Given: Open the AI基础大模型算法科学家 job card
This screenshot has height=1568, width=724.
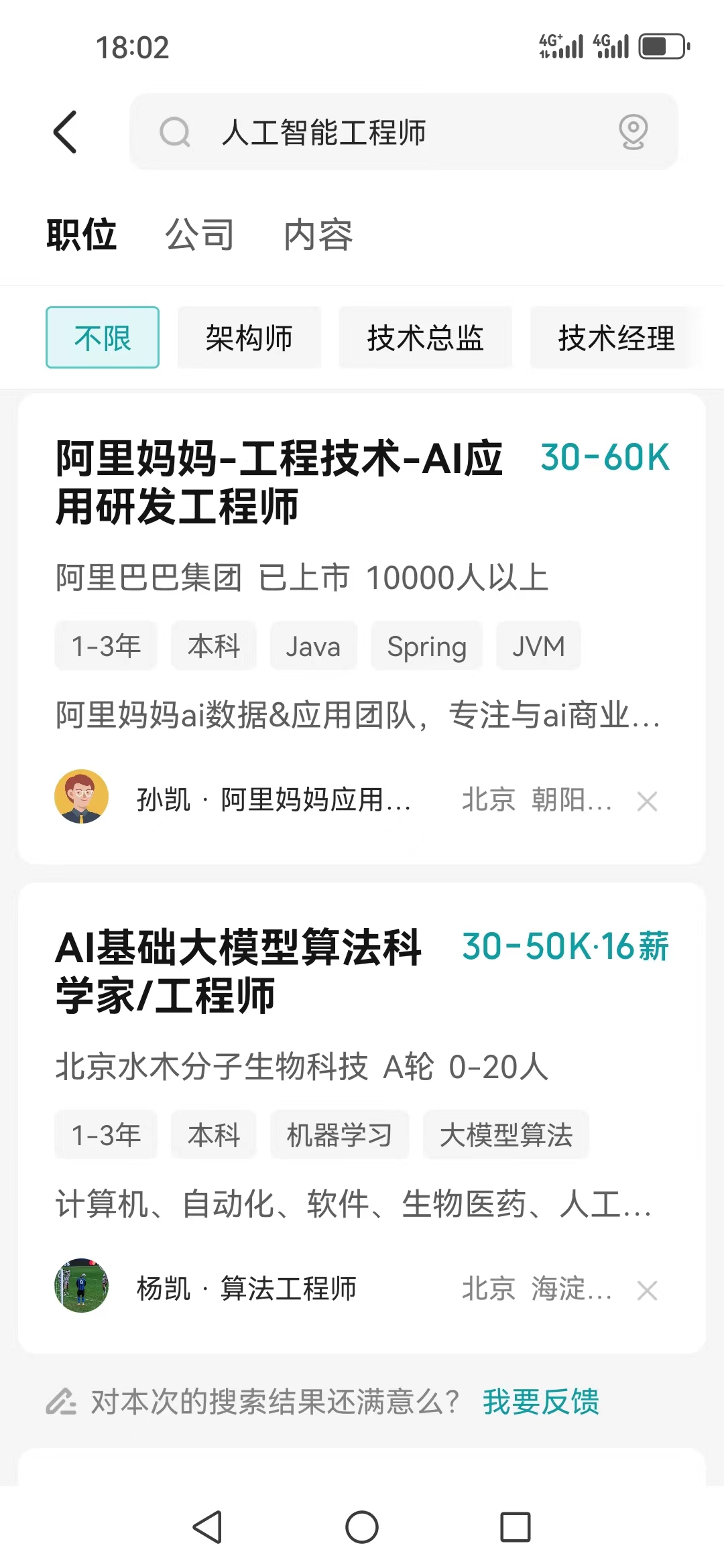Looking at the screenshot, I should (x=239, y=971).
